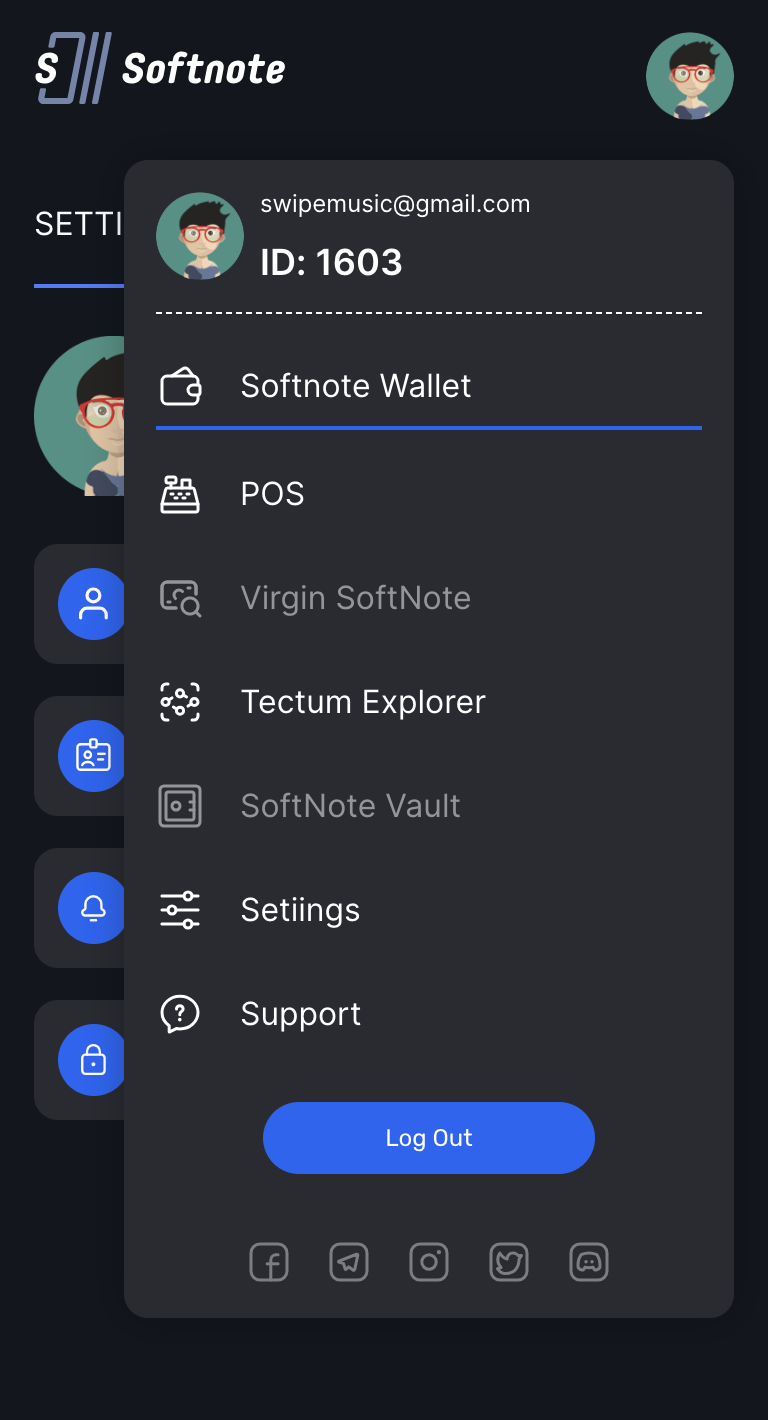Log Out of the account

428,1138
